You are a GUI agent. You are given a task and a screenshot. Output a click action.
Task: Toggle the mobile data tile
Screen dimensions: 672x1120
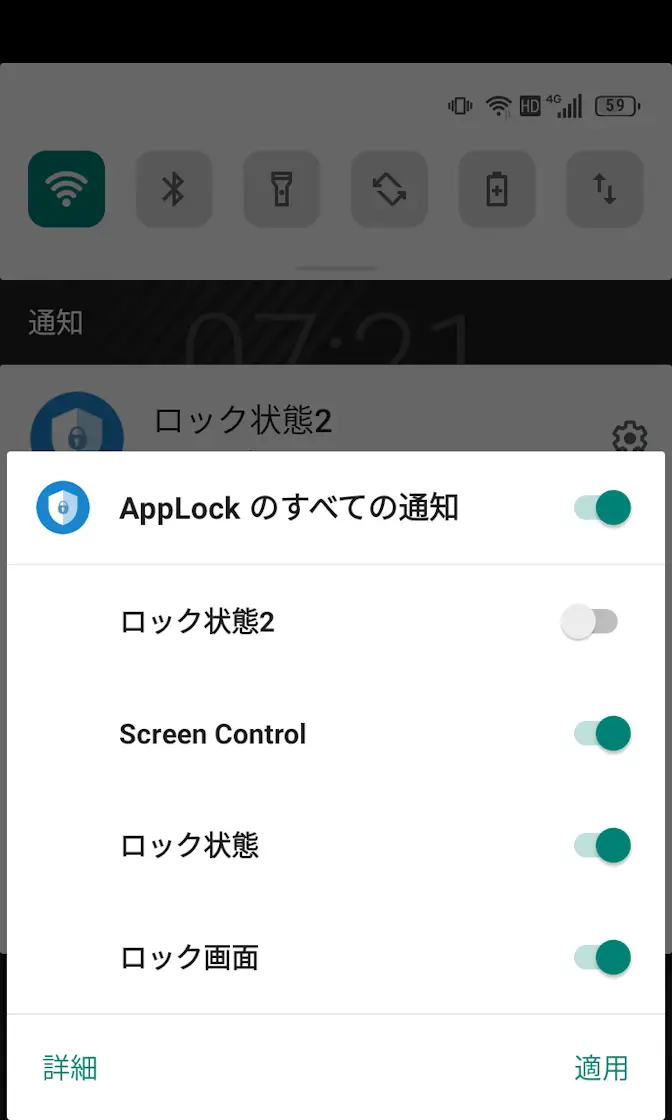click(x=604, y=189)
